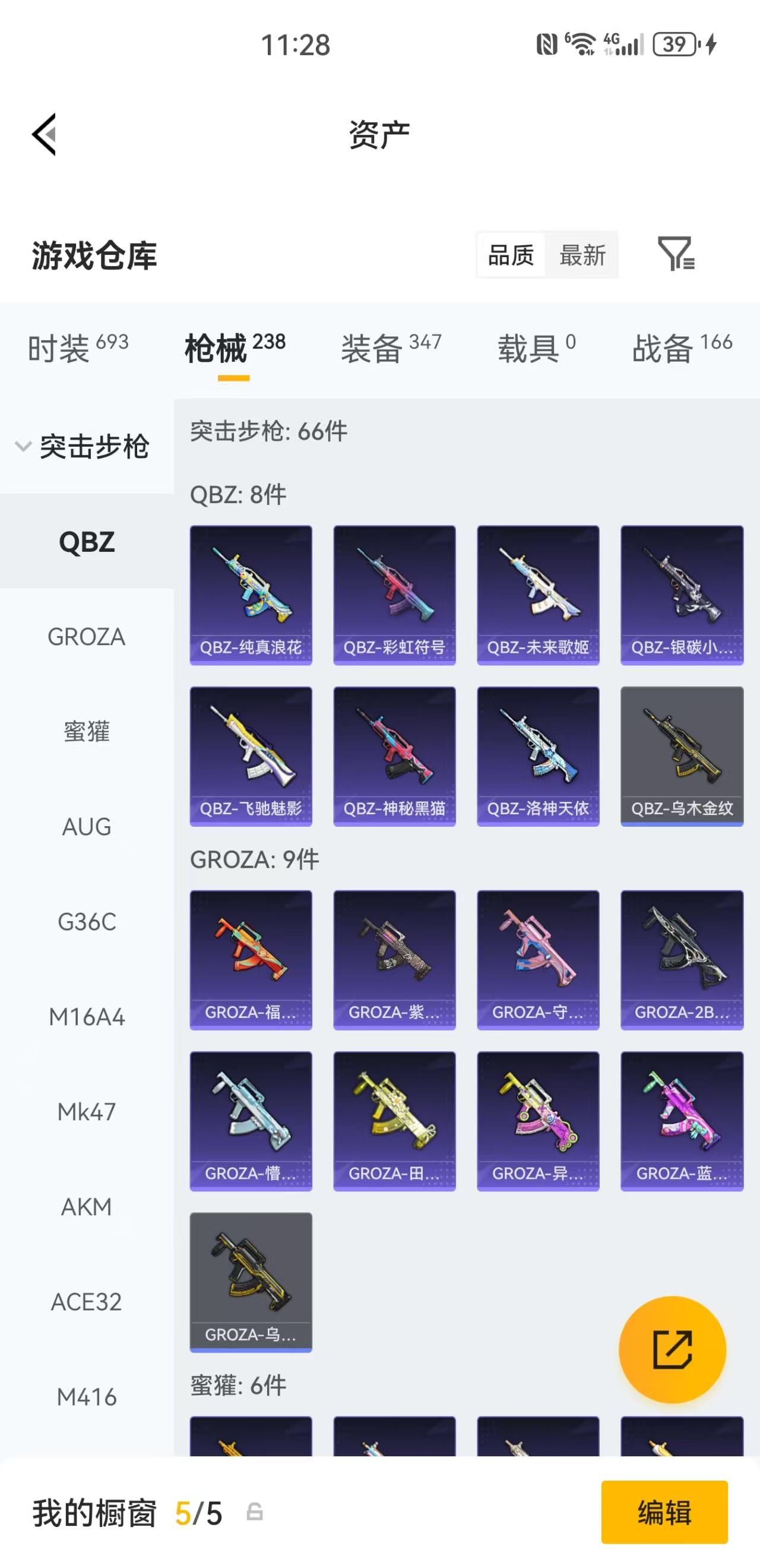The height and width of the screenshot is (1568, 760).
Task: Tap the Wi-Fi icon in status bar
Action: coord(582,43)
